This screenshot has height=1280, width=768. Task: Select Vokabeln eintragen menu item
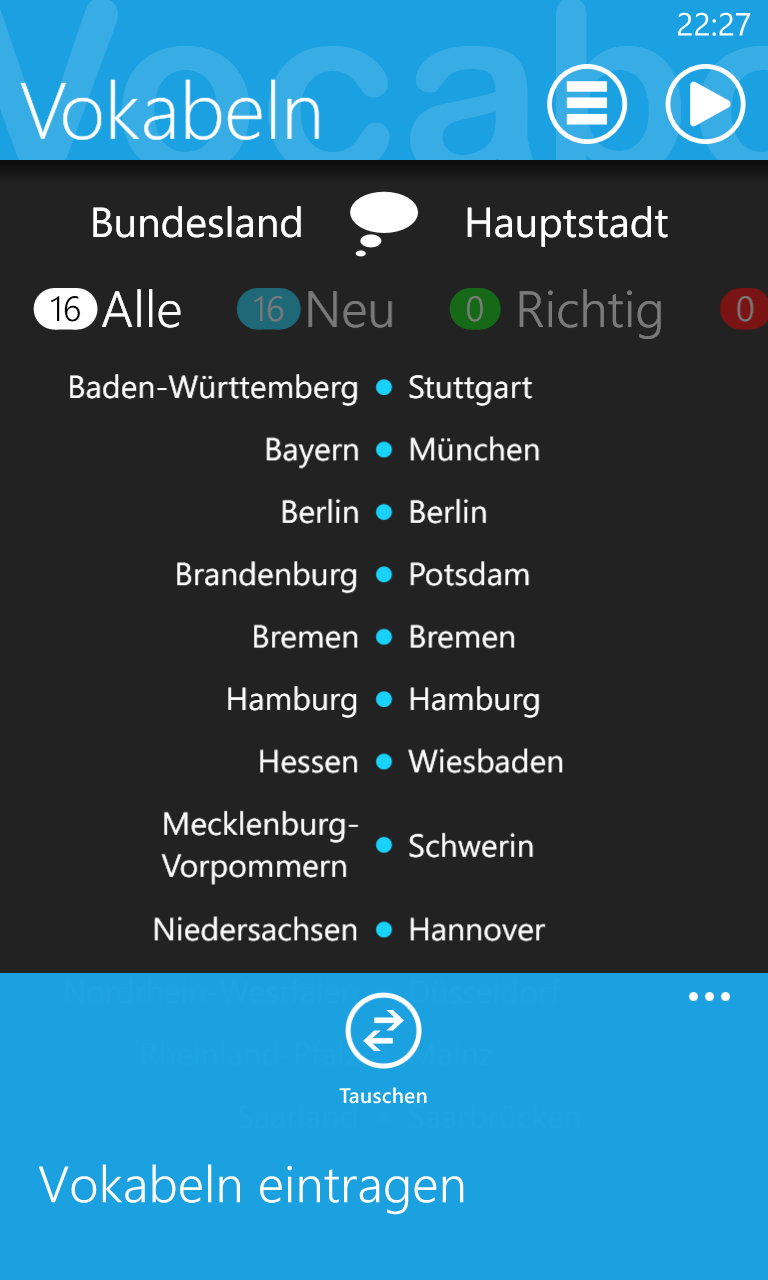[x=252, y=1185]
